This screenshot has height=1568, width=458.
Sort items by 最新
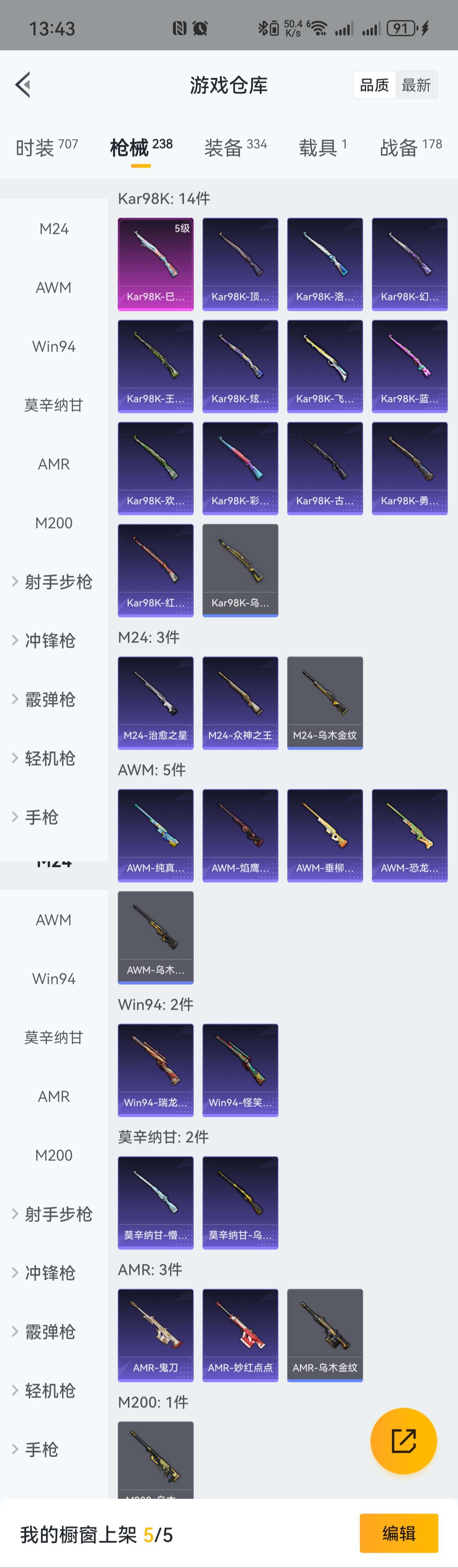tap(416, 85)
